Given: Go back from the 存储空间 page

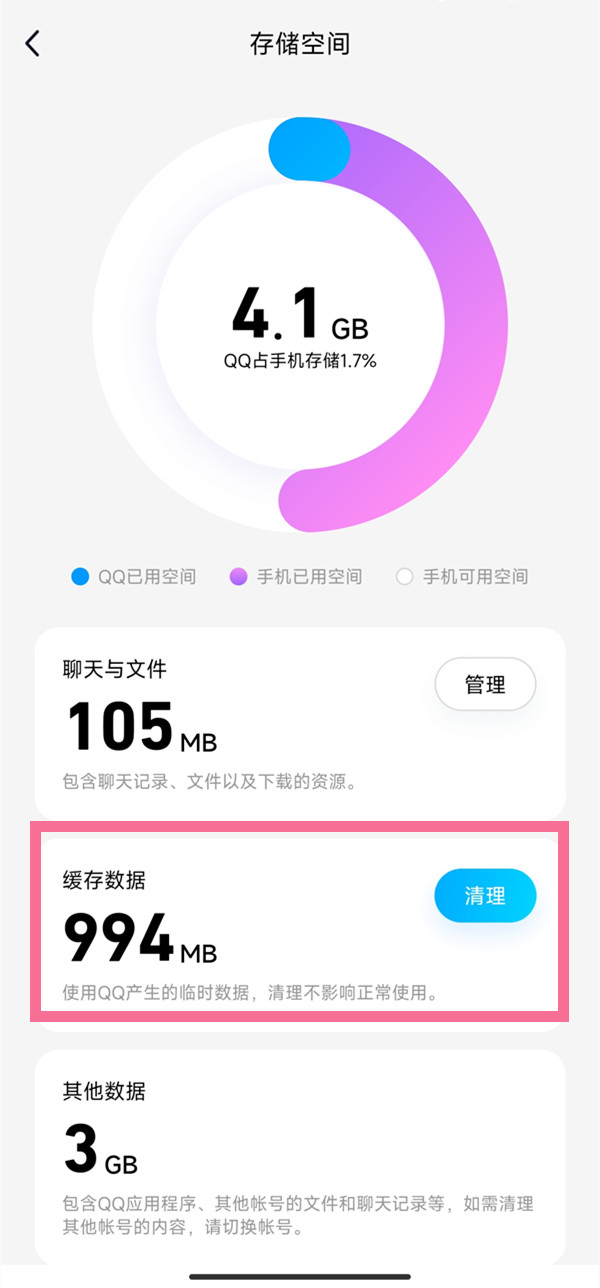Looking at the screenshot, I should click(x=33, y=44).
